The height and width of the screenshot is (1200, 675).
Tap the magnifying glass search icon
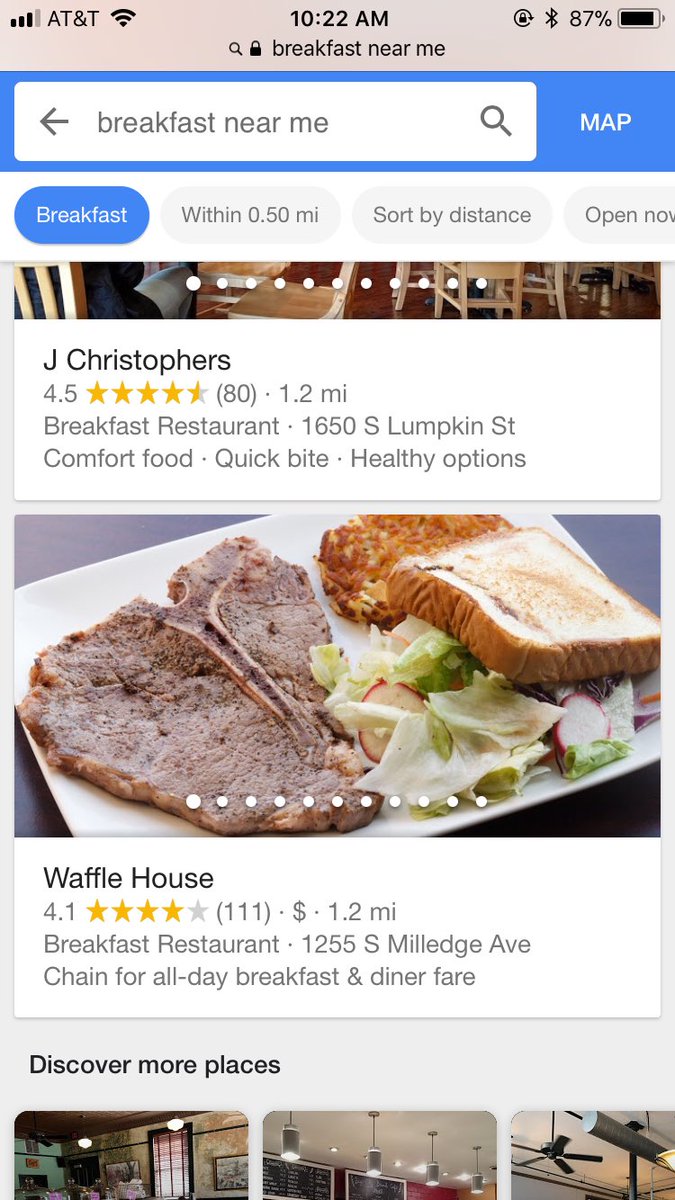[x=496, y=122]
